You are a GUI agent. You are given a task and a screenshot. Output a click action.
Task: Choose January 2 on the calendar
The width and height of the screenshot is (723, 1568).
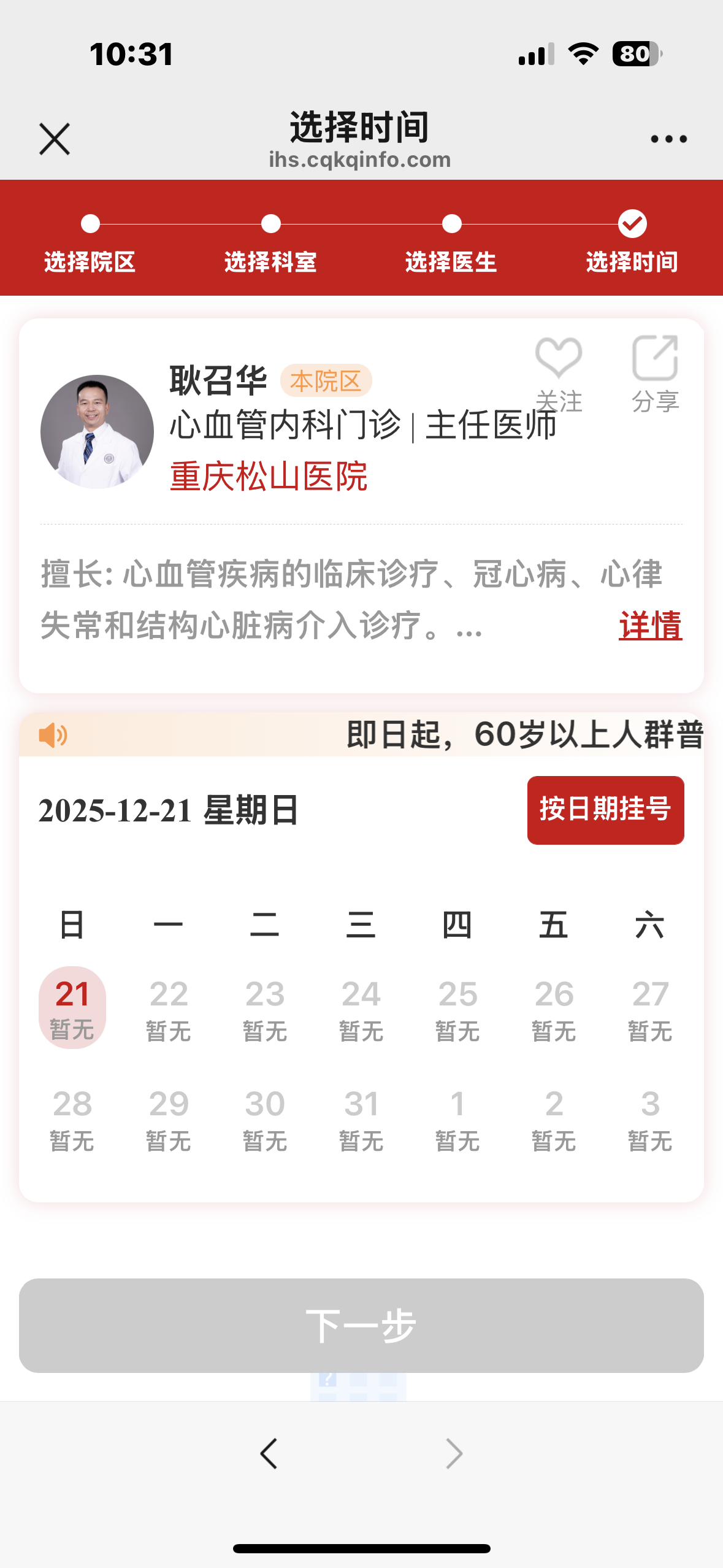pyautogui.click(x=554, y=1117)
